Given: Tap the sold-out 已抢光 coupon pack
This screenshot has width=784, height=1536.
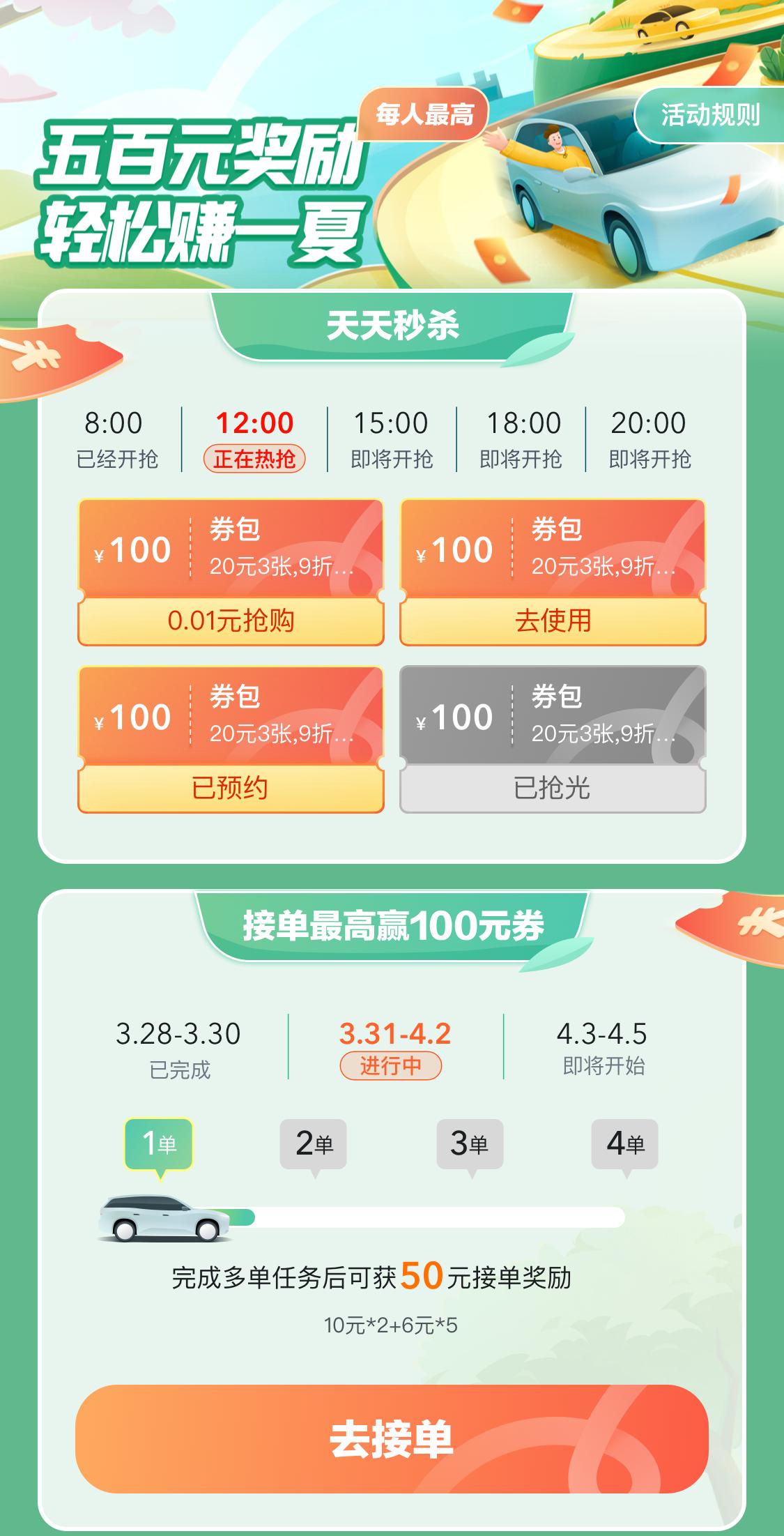Looking at the screenshot, I should point(553,788).
